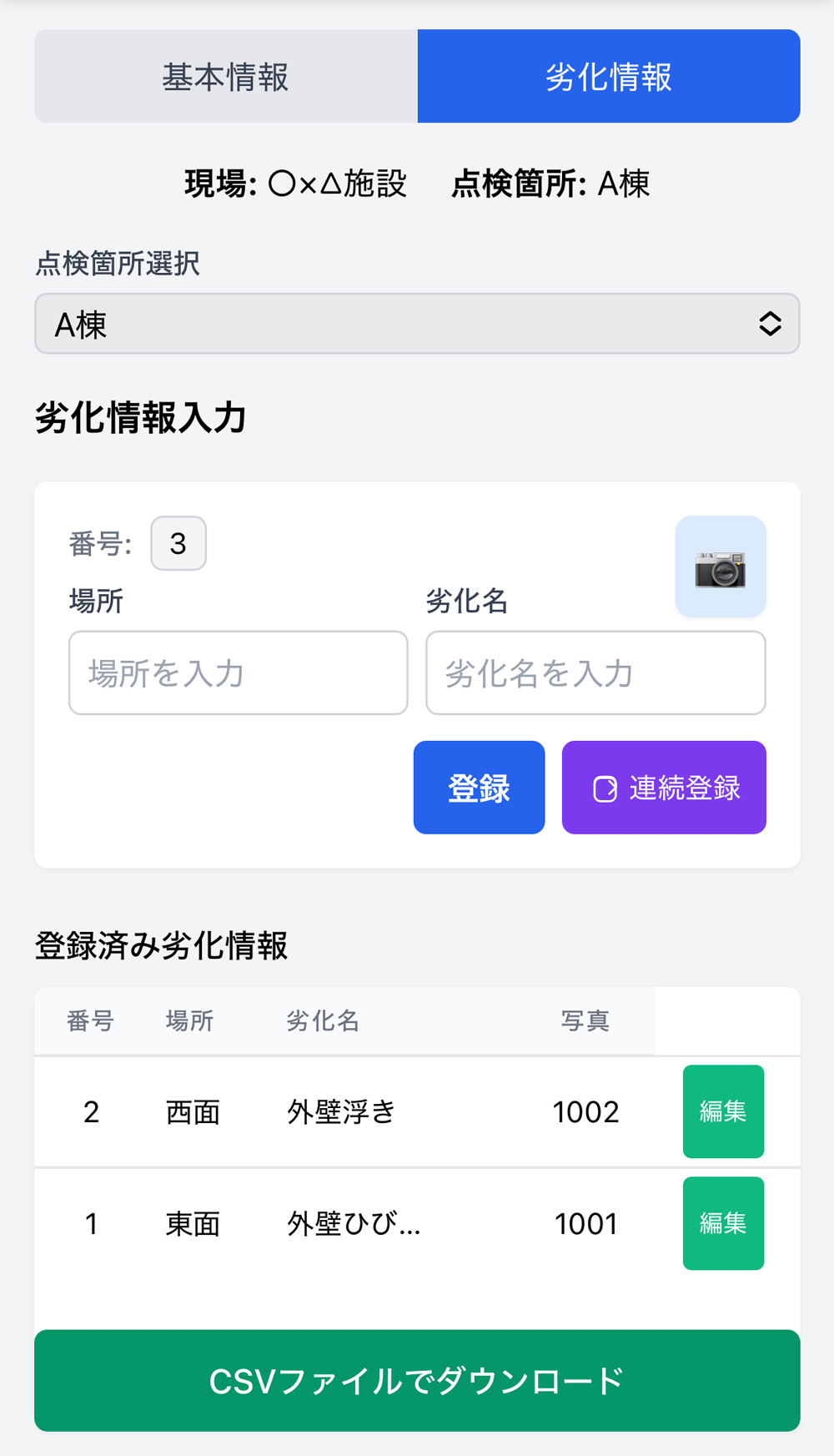
Task: Click the 場所を入力 input field
Action: coord(238,673)
